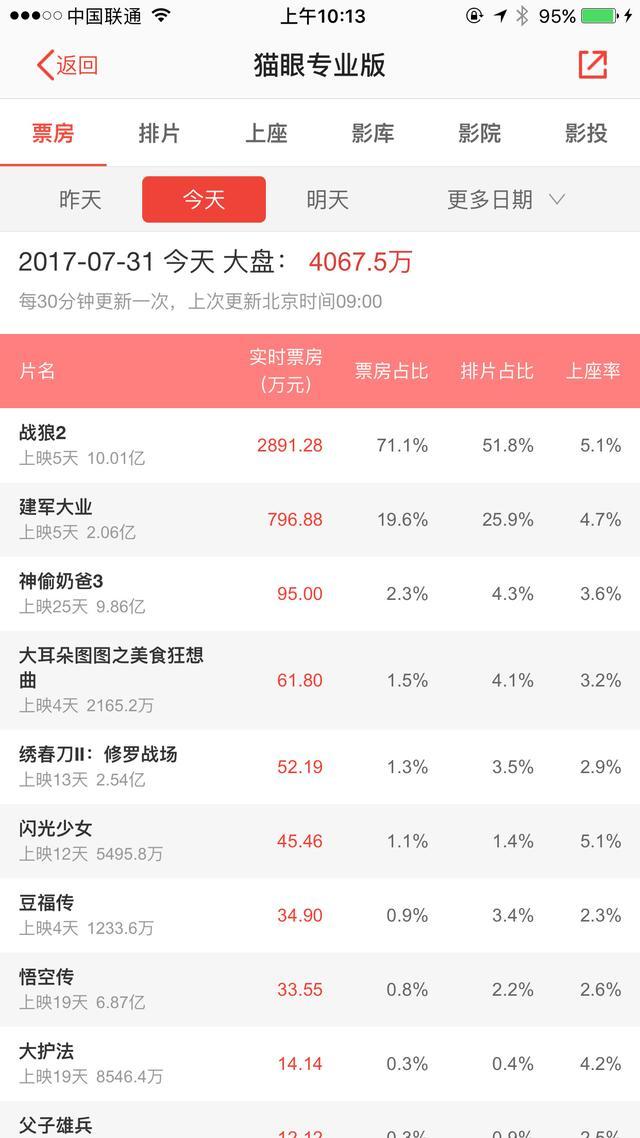
Task: Select the 闪光少女 row
Action: pyautogui.click(x=320, y=841)
